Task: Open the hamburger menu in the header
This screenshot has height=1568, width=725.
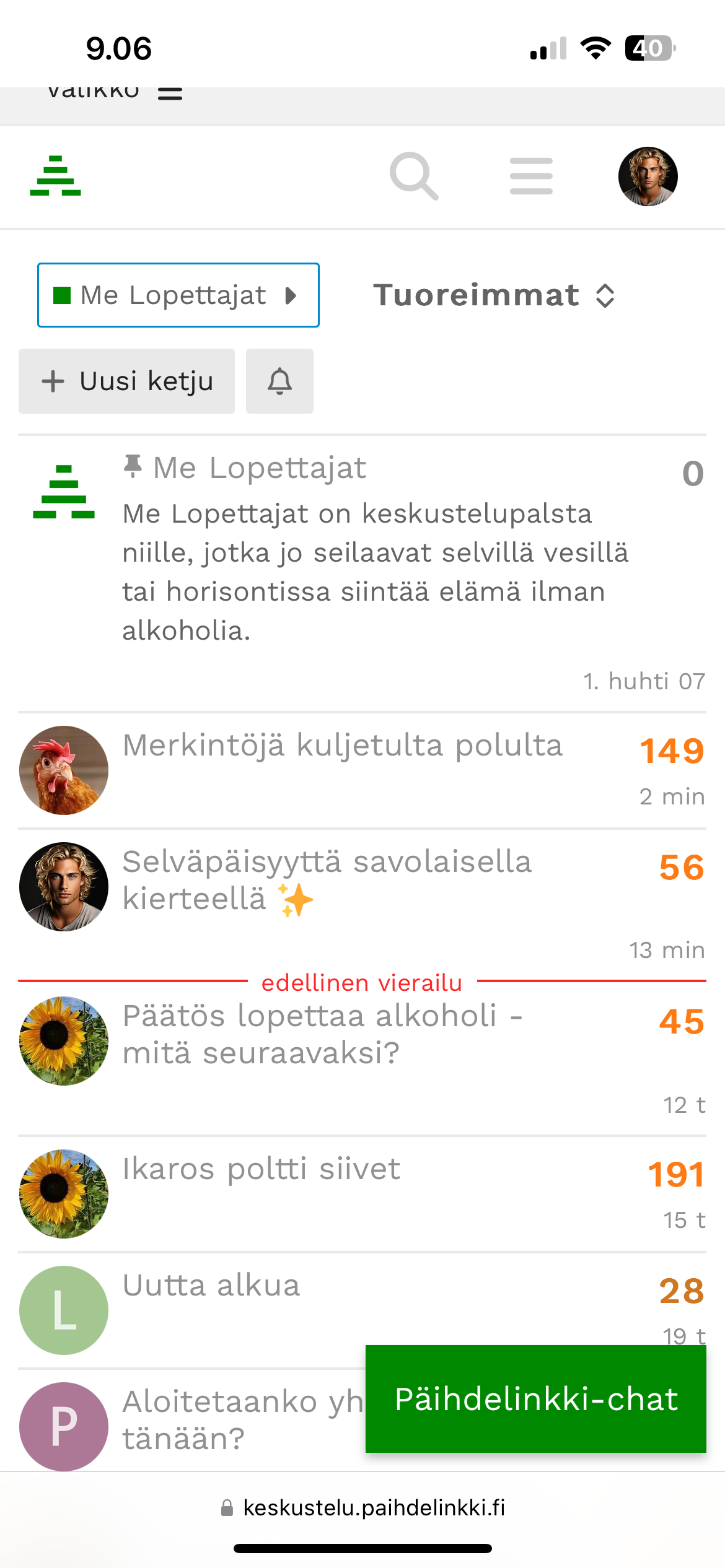Action: coord(531,176)
